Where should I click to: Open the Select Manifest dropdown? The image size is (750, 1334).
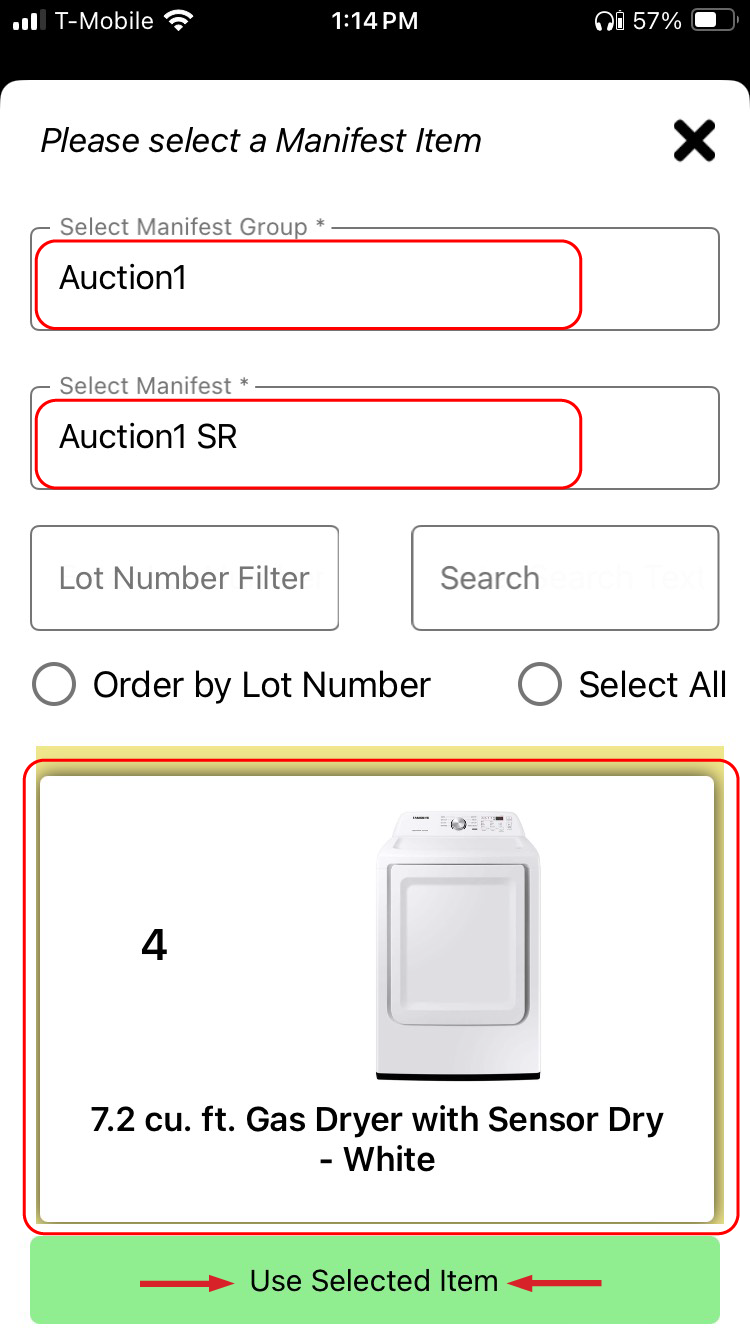coord(374,438)
